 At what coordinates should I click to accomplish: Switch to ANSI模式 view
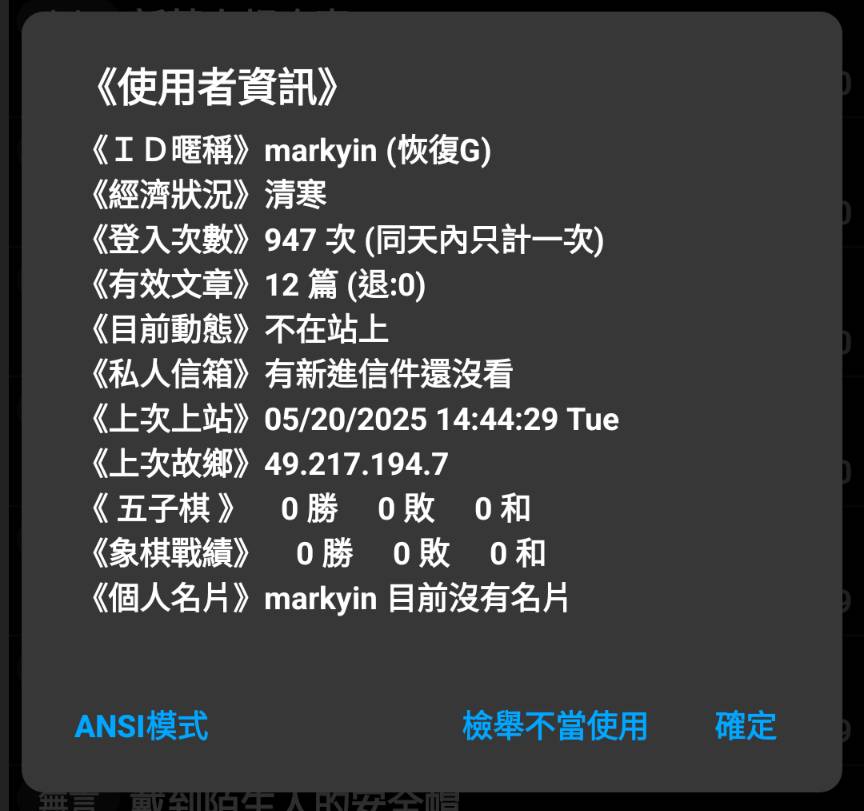(x=141, y=726)
